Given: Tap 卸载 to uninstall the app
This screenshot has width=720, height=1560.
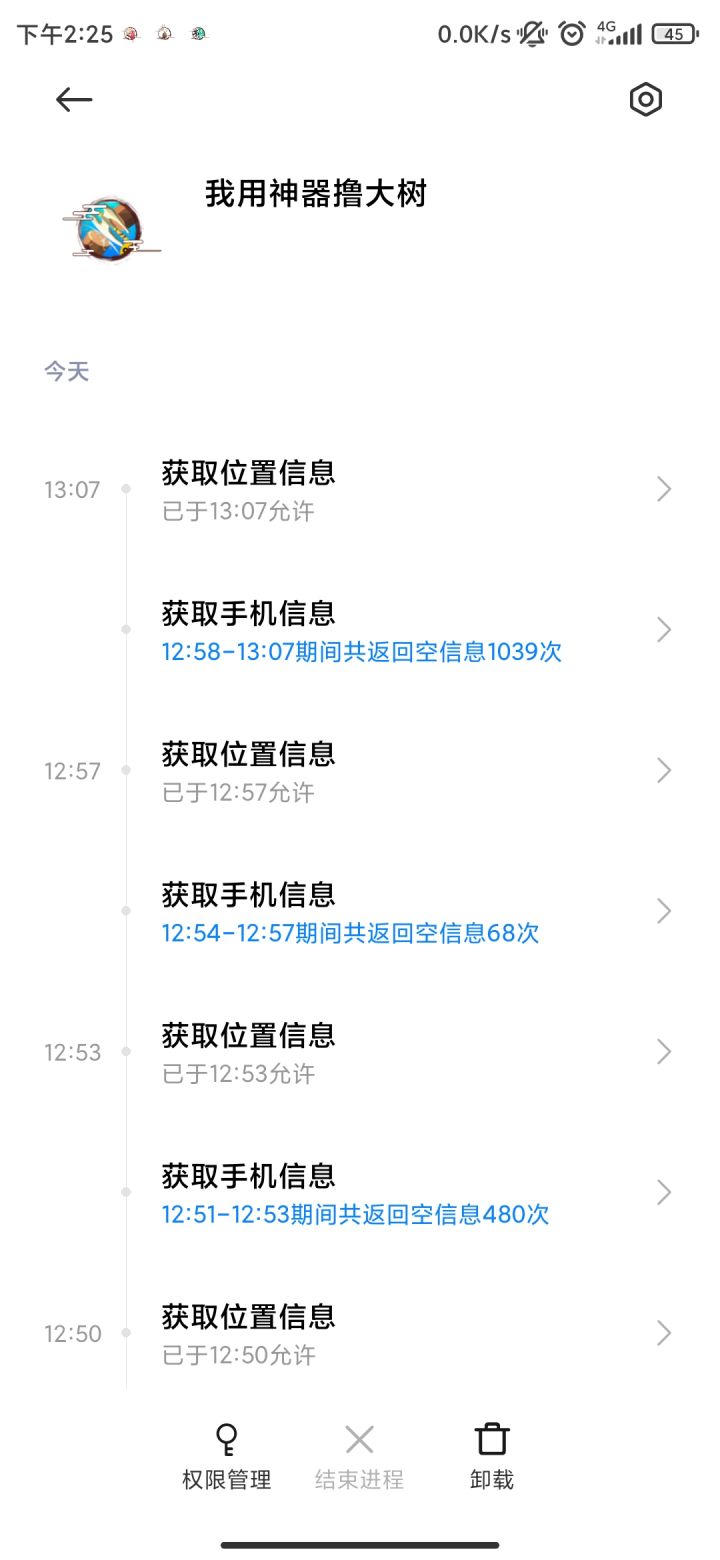Looking at the screenshot, I should (491, 1456).
